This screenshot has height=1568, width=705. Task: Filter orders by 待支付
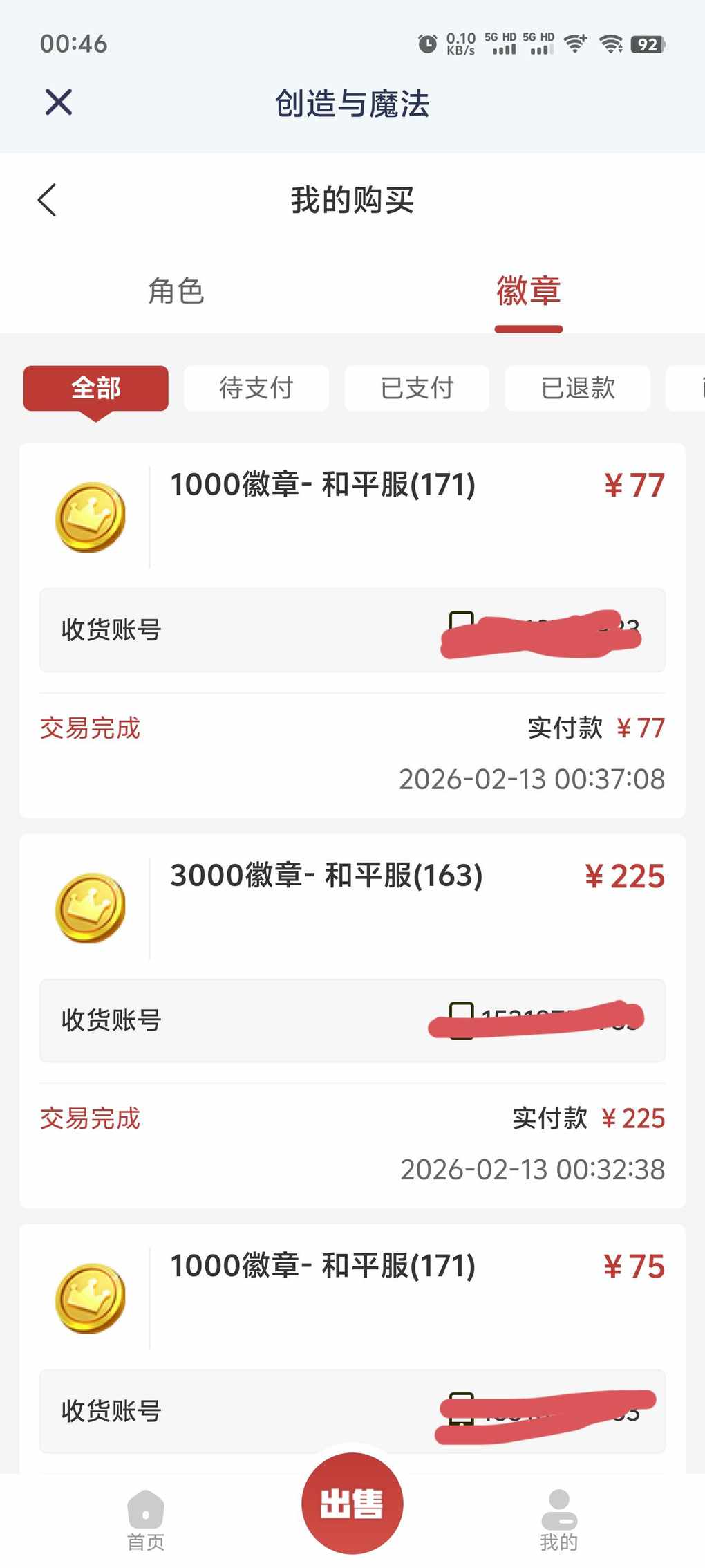(256, 388)
